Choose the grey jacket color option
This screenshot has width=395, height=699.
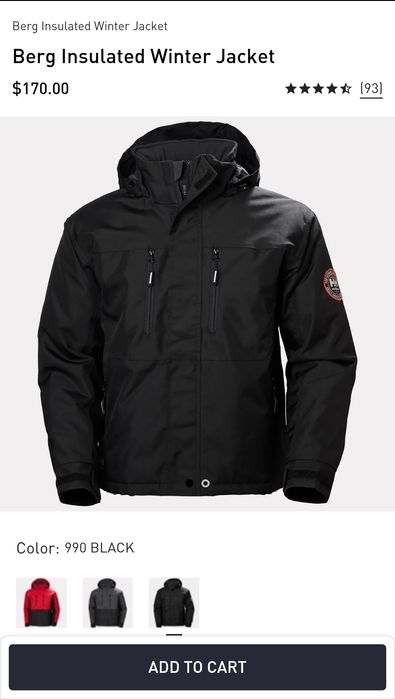click(x=107, y=602)
